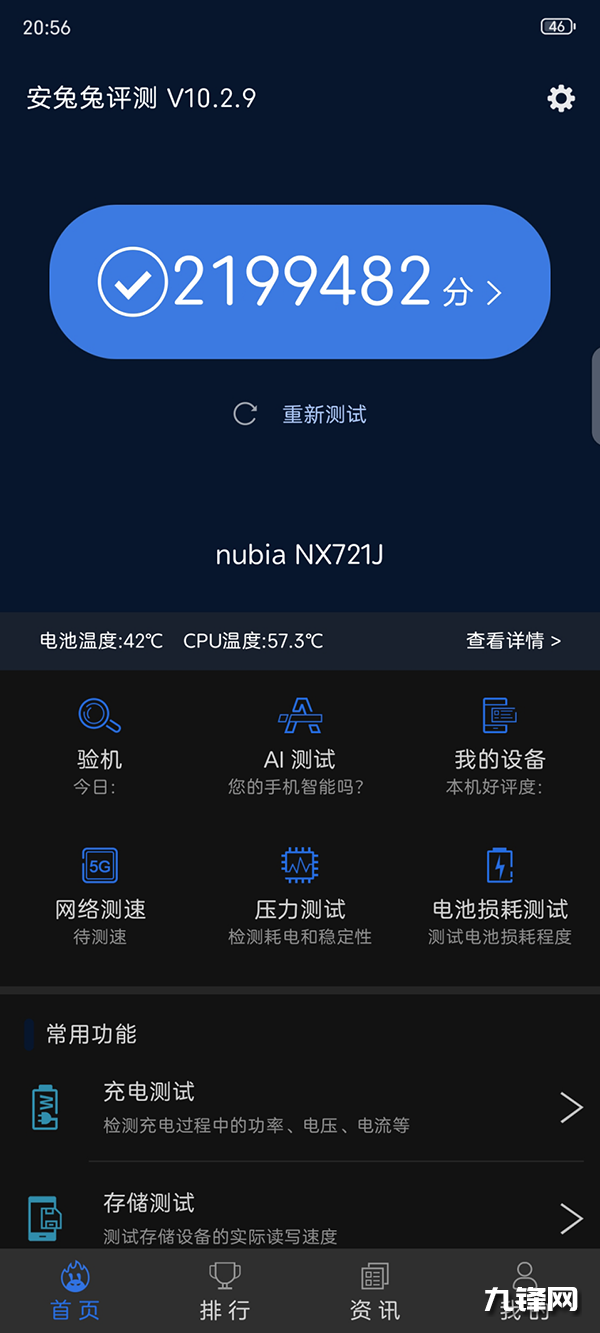The height and width of the screenshot is (1333, 600).
Task: Open the 压力测试 stress test
Action: [300, 893]
